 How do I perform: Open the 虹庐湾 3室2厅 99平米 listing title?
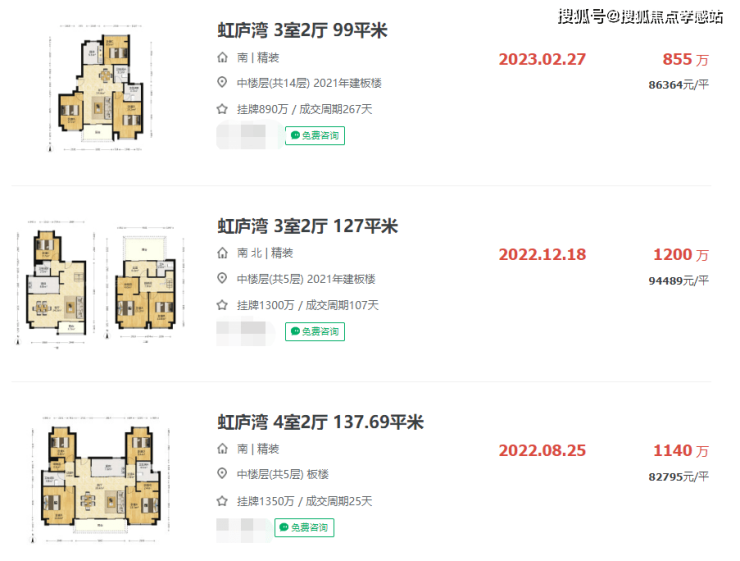pos(302,31)
